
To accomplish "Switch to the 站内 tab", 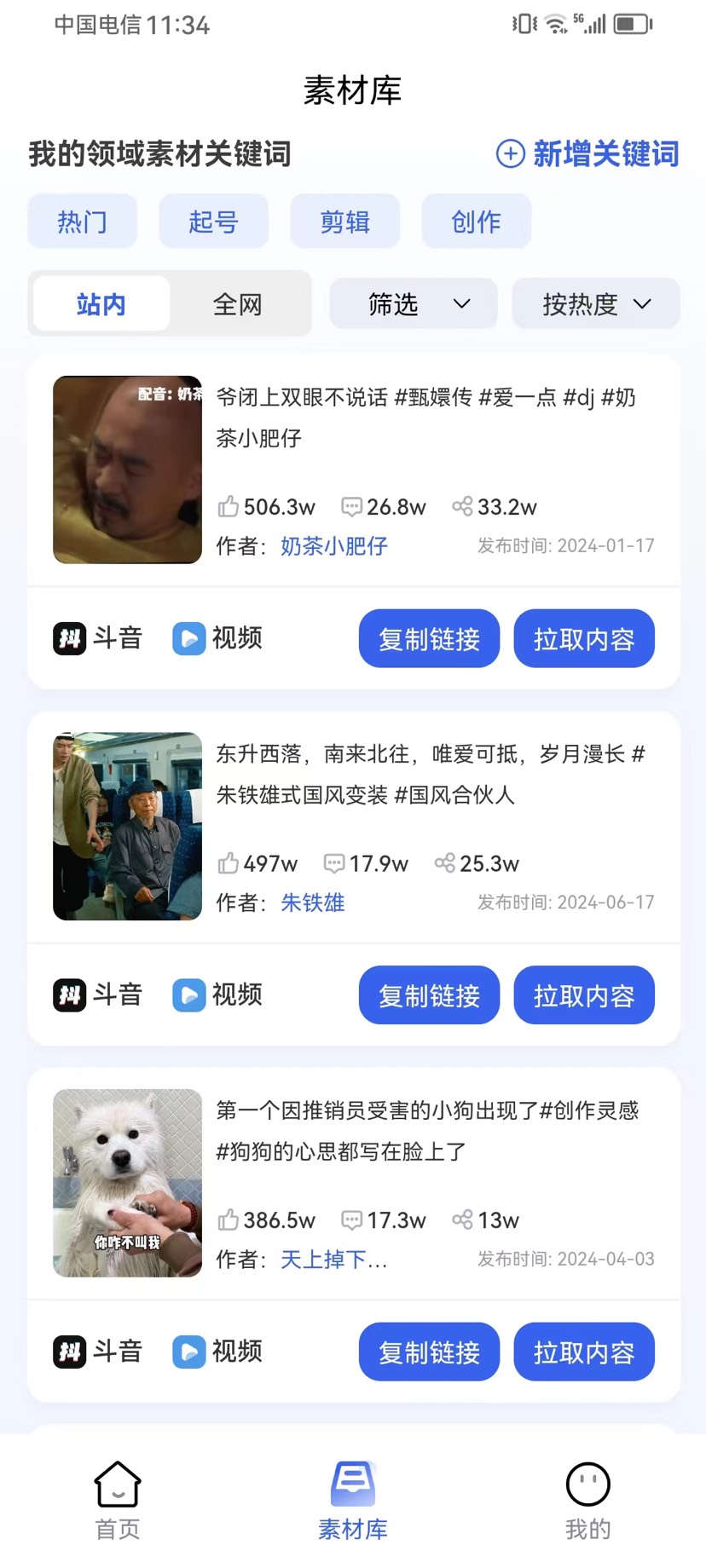I will tap(100, 303).
